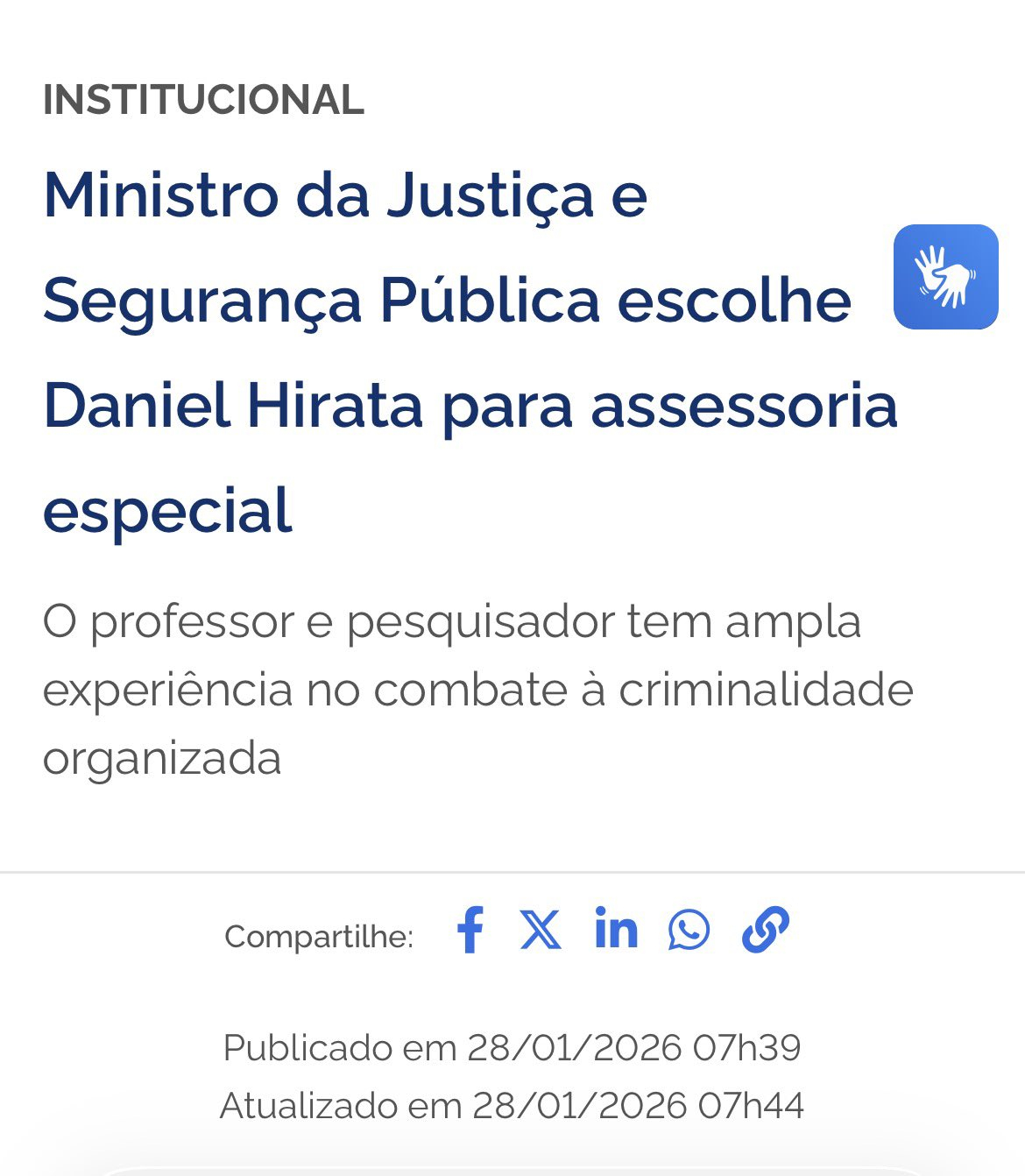Share this article on X
This screenshot has width=1025, height=1176.
tap(541, 930)
